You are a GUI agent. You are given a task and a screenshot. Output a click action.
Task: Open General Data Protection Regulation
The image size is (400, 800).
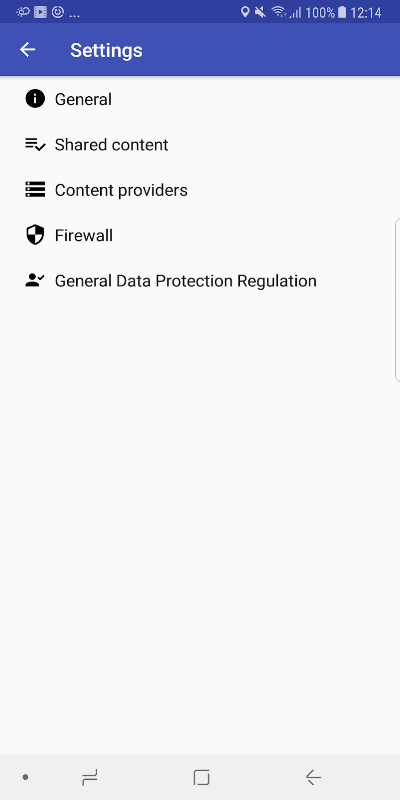tap(200, 281)
